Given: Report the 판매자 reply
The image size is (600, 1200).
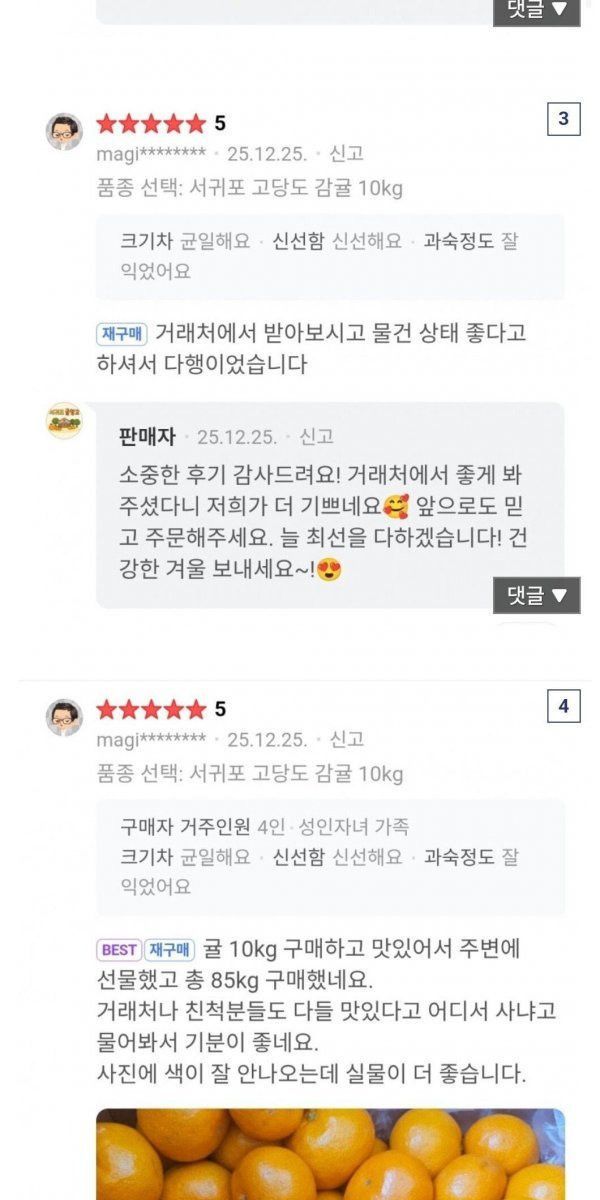Looking at the screenshot, I should pyautogui.click(x=318, y=437).
